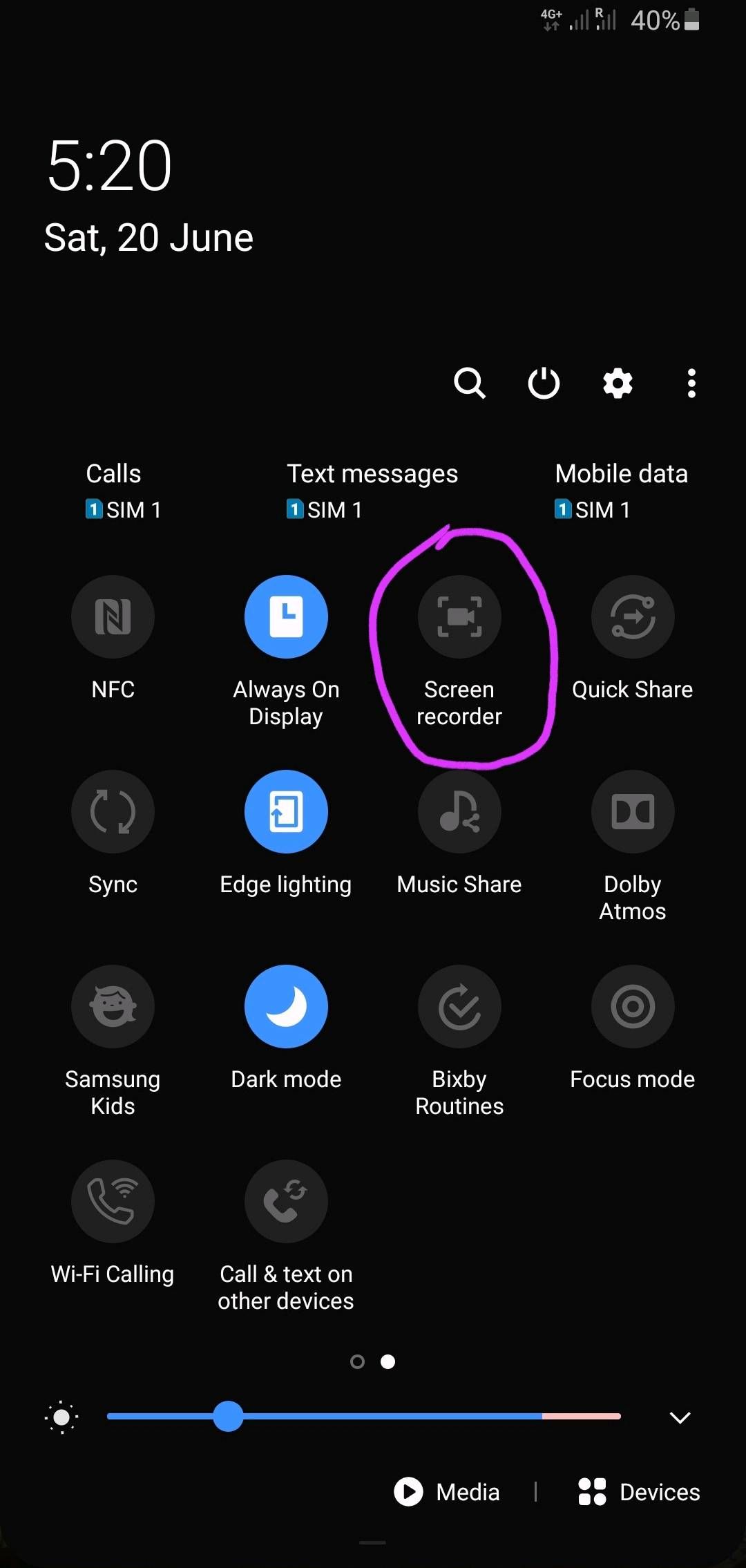Screen dimensions: 746x1568
Task: Enable Music Share
Action: (459, 811)
